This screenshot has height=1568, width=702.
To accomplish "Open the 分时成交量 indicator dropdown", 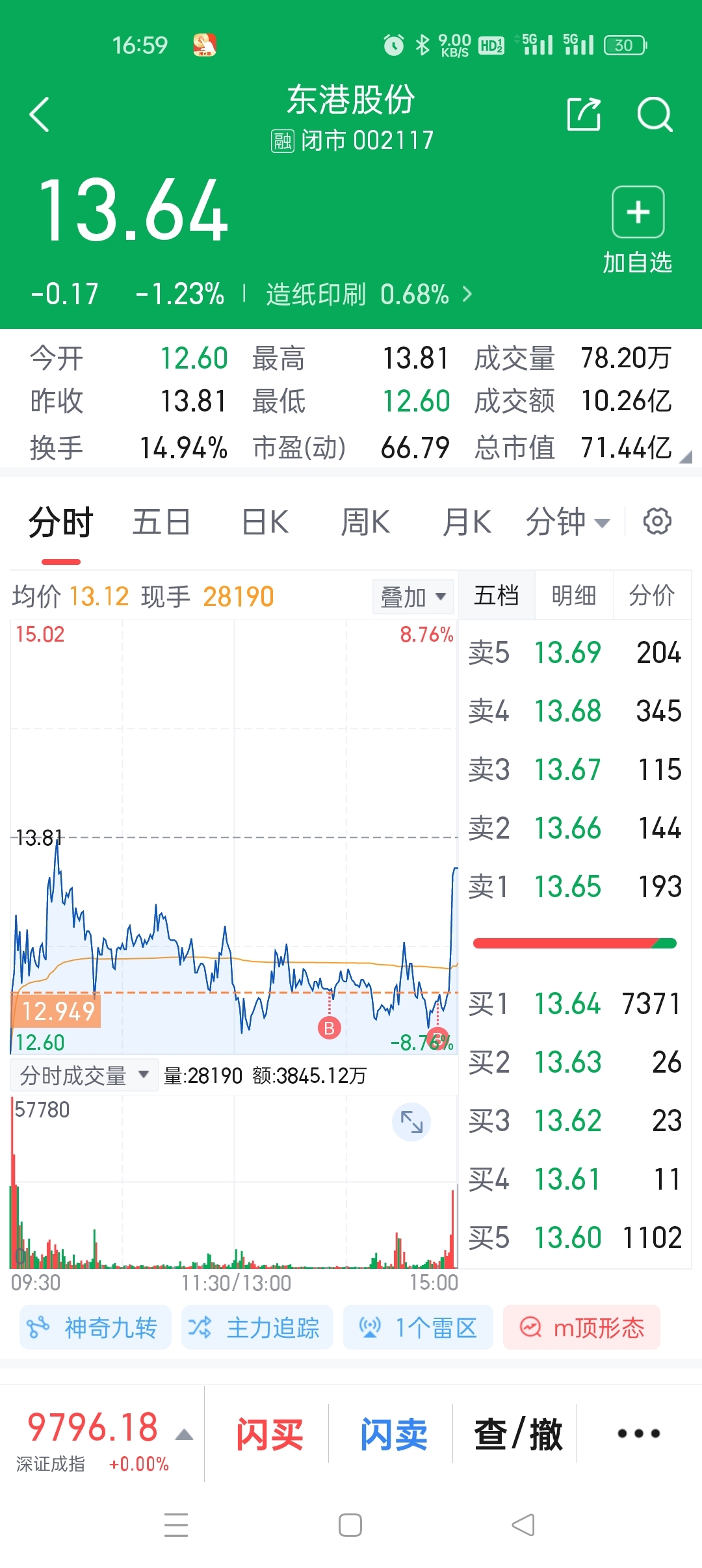I will tap(84, 1074).
